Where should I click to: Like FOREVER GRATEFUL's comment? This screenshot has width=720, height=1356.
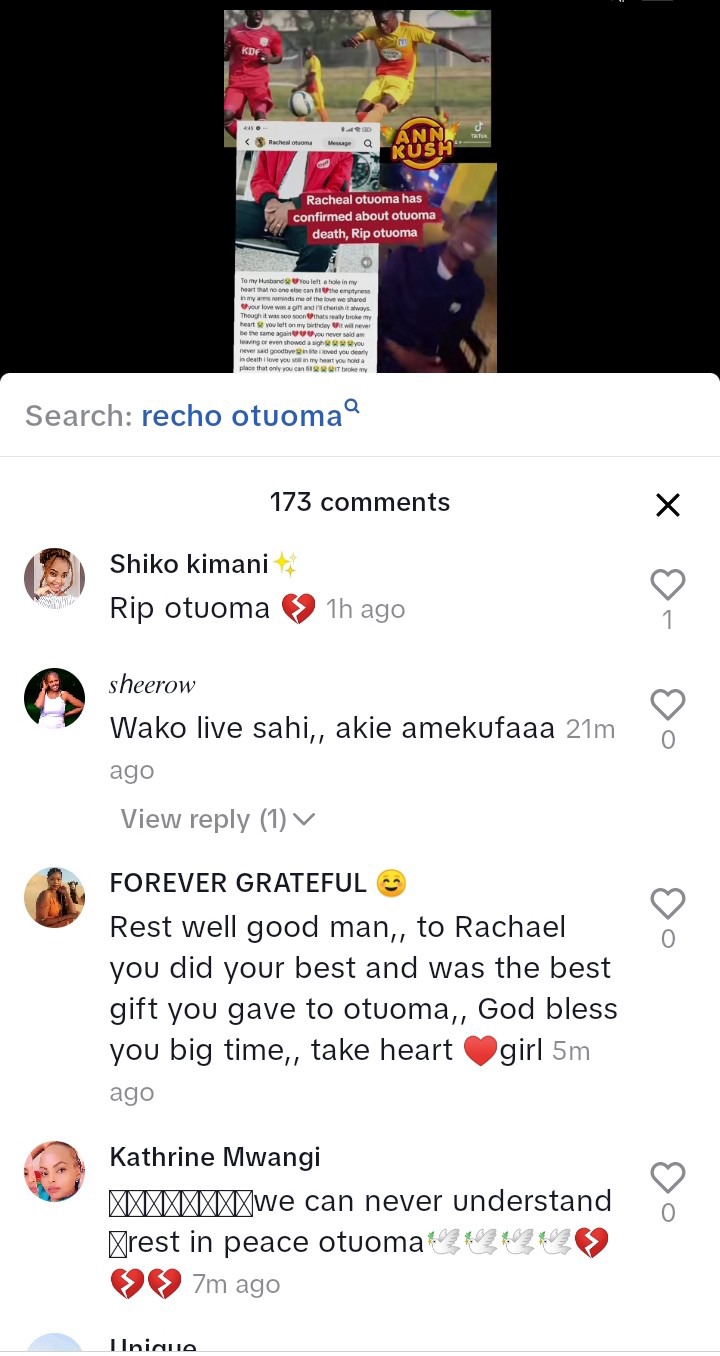[x=667, y=904]
